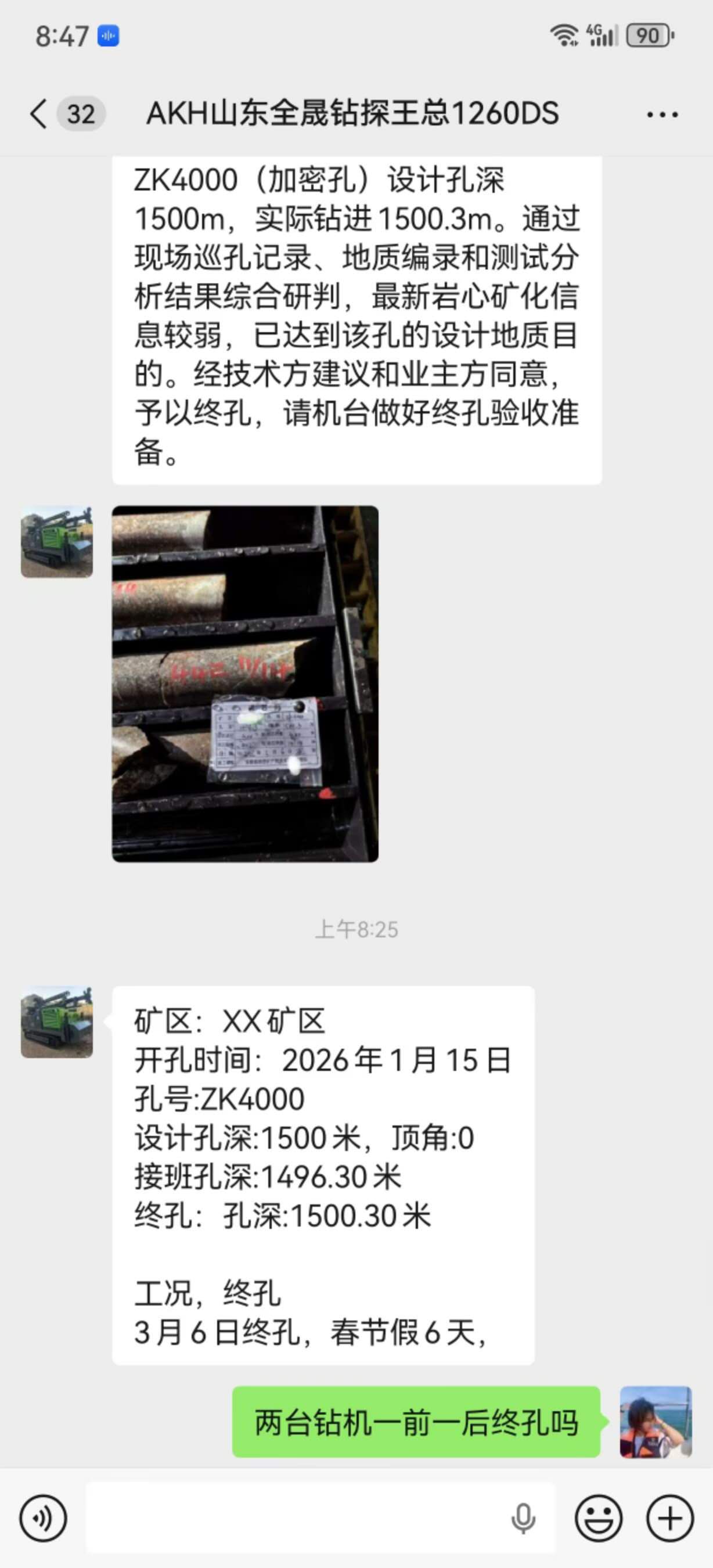Open the emoji sticker panel

click(x=599, y=1519)
